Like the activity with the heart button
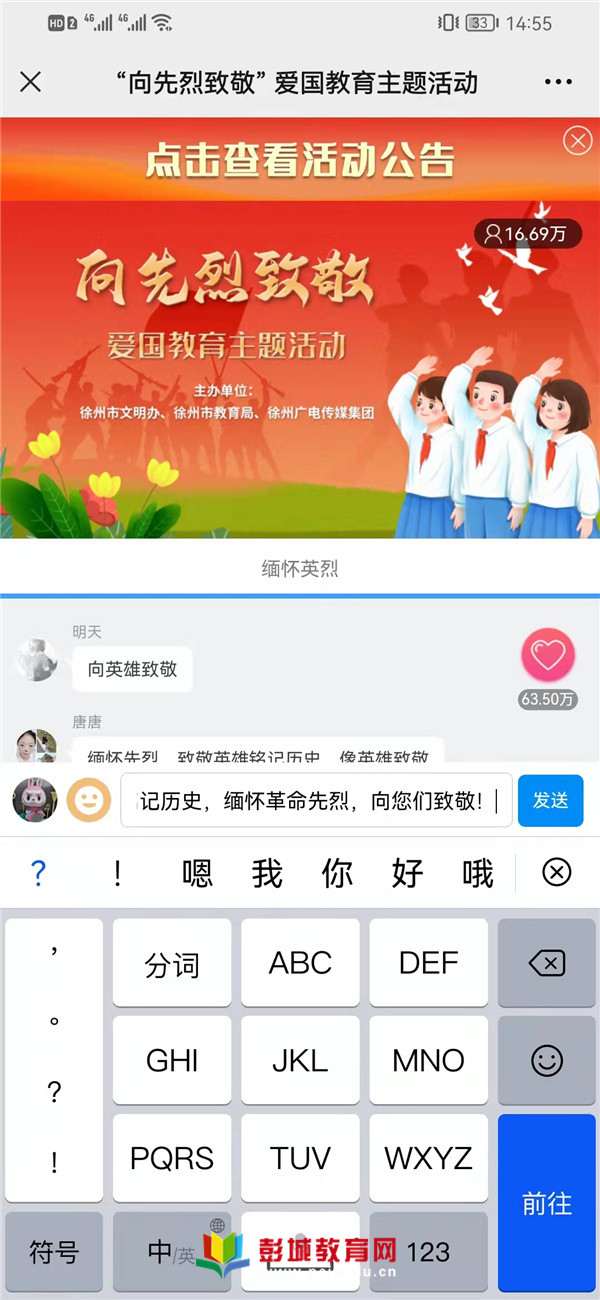 [x=548, y=656]
